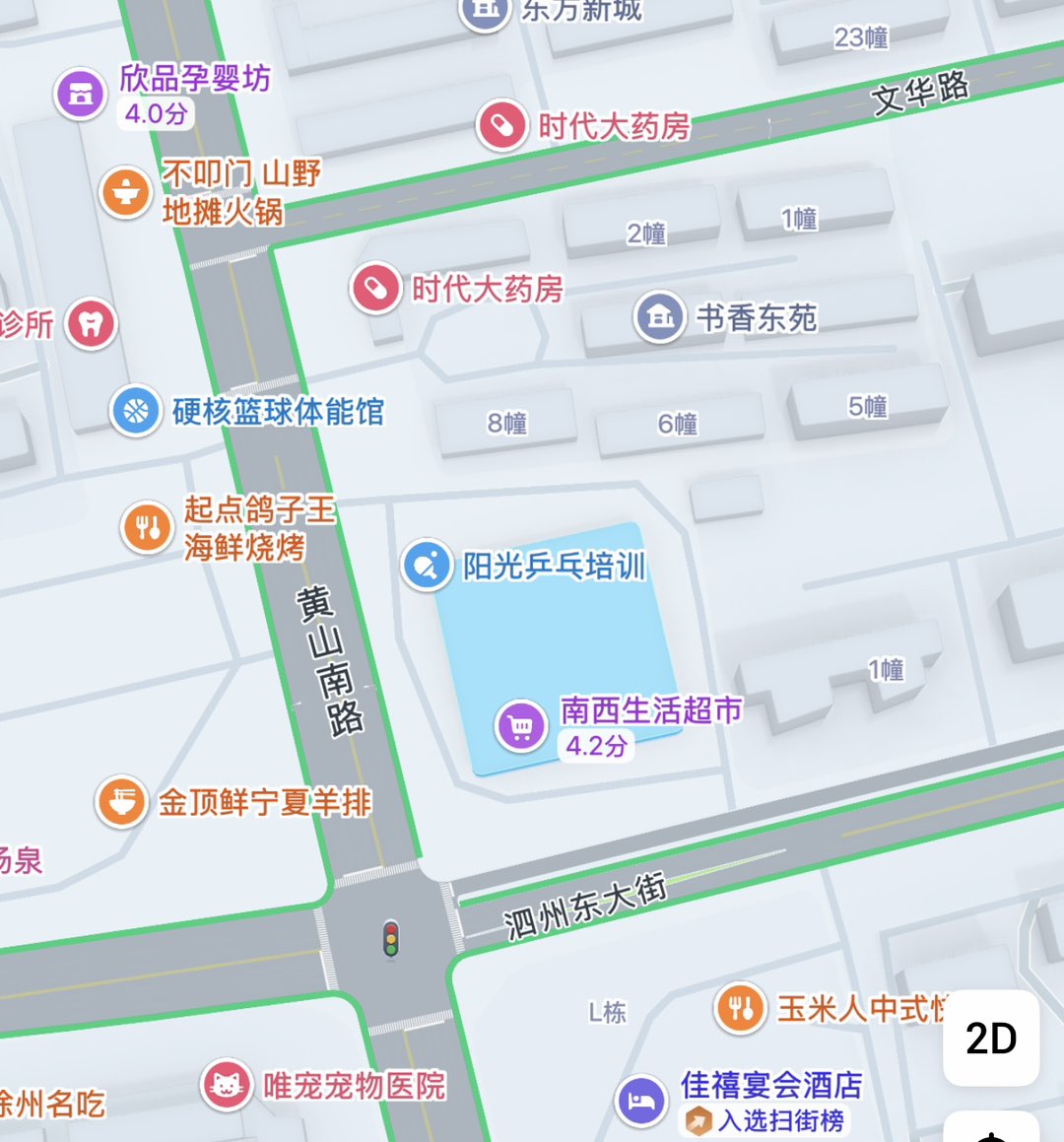1064x1142 pixels.
Task: Open the 不叩门山野地摊火锅 hotpot marker
Action: 126,191
